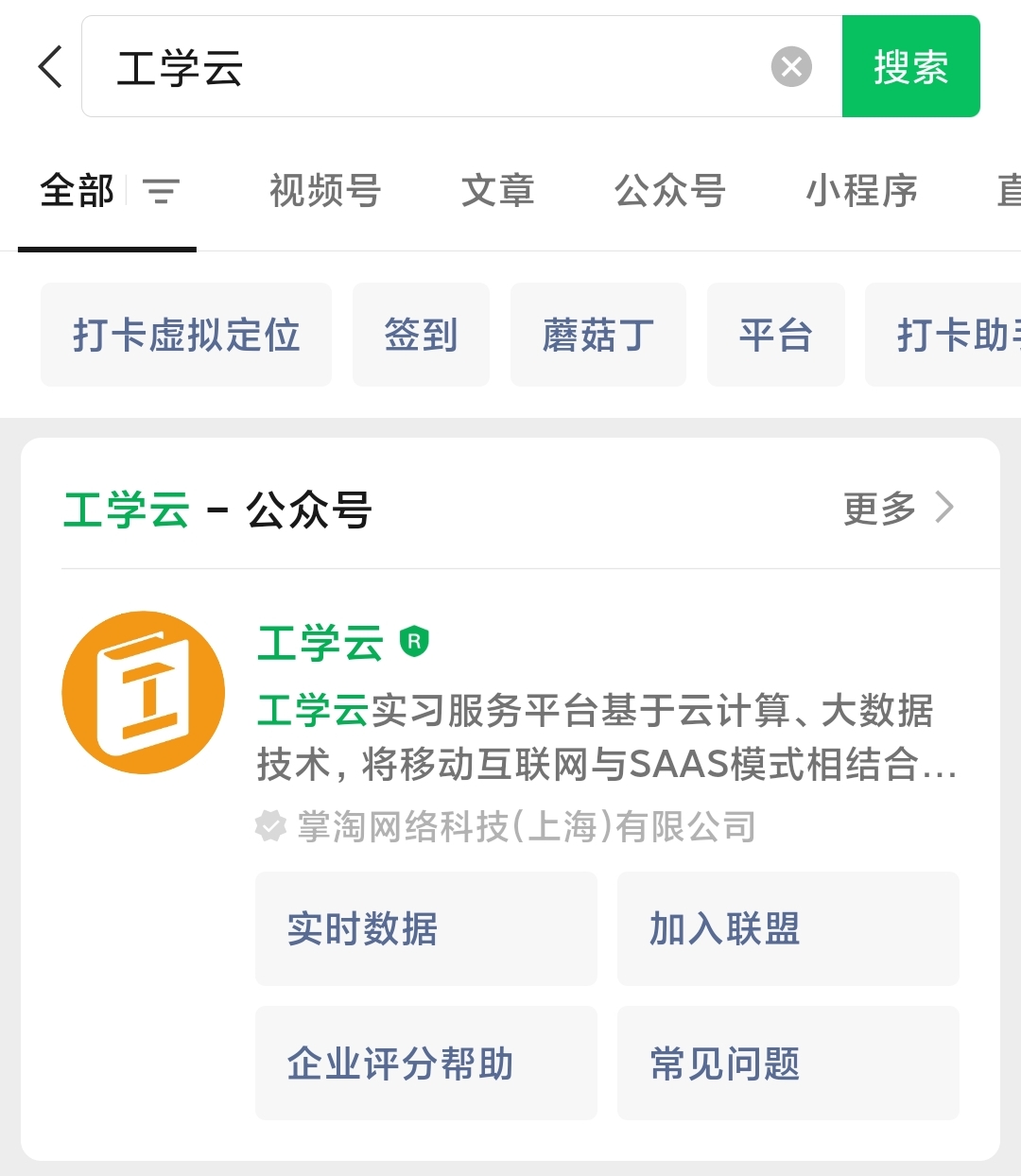Viewport: 1021px width, 1176px height.
Task: Tap the clear icon in the search bar
Action: coord(791,66)
